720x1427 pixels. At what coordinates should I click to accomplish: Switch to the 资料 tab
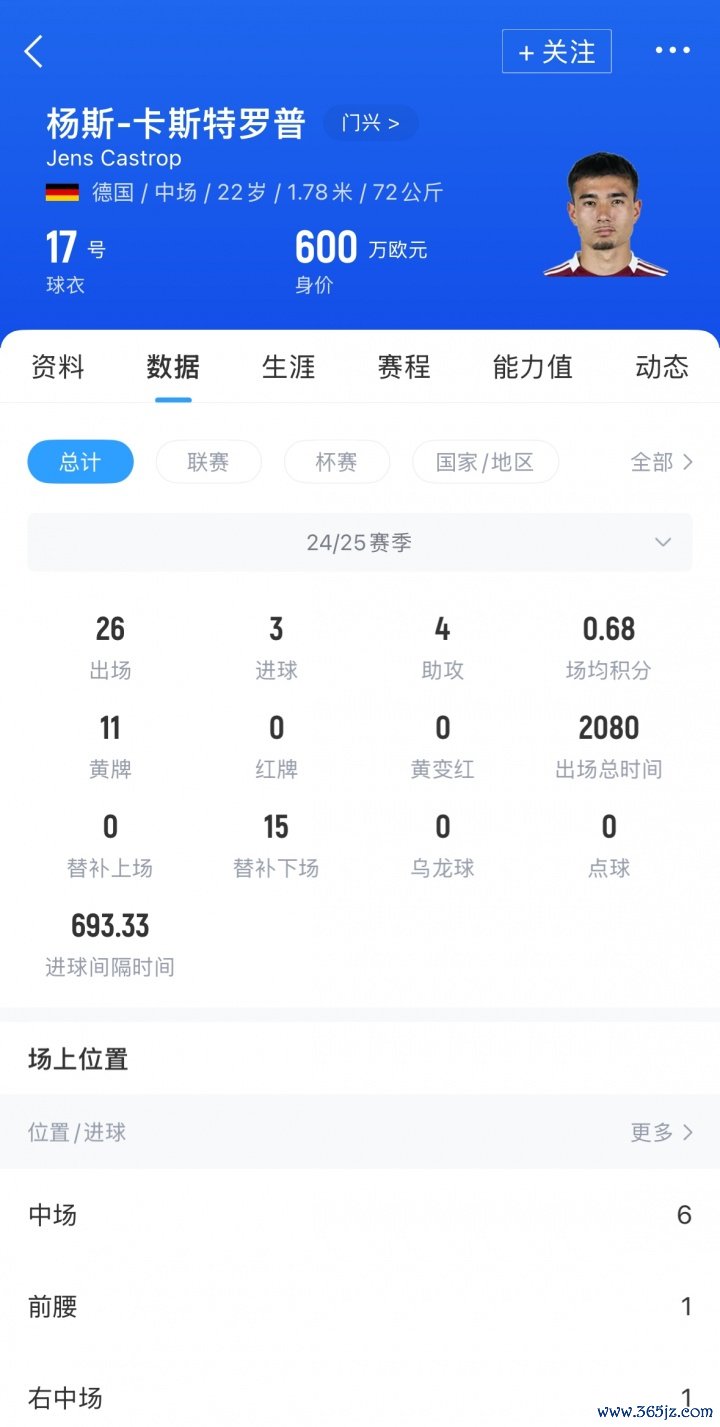click(x=58, y=367)
